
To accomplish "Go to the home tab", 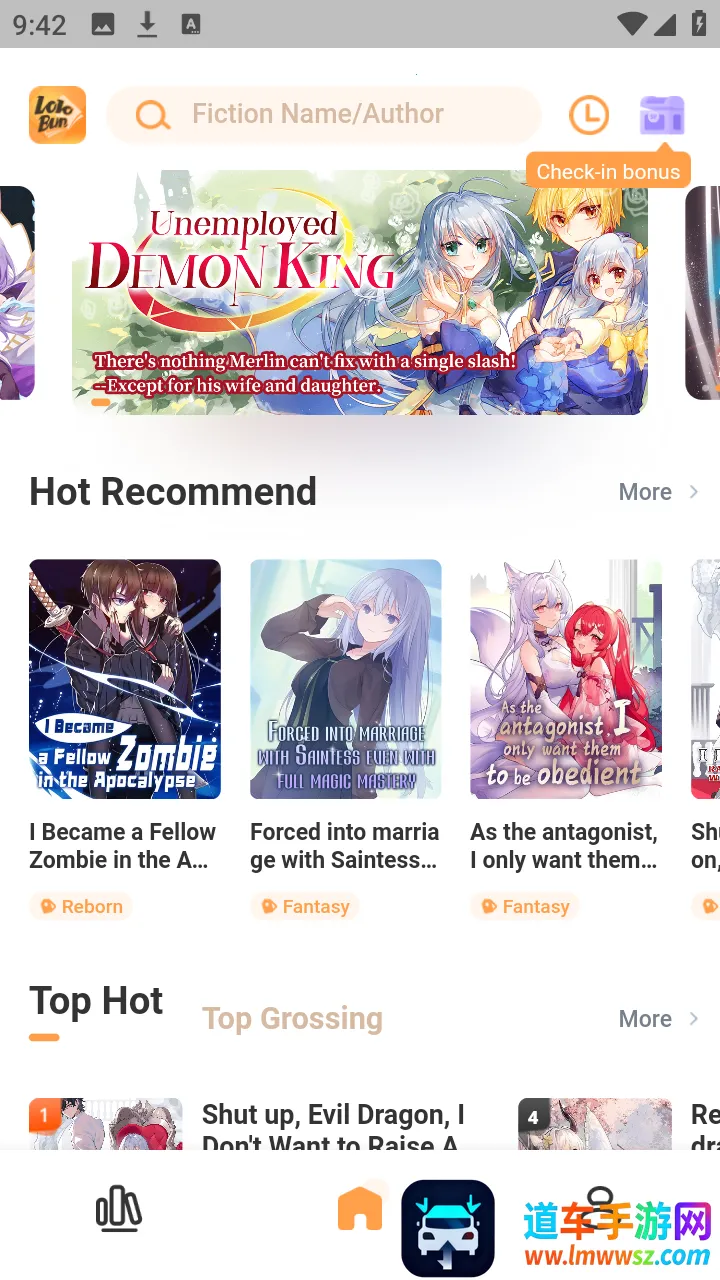I will tap(360, 1208).
